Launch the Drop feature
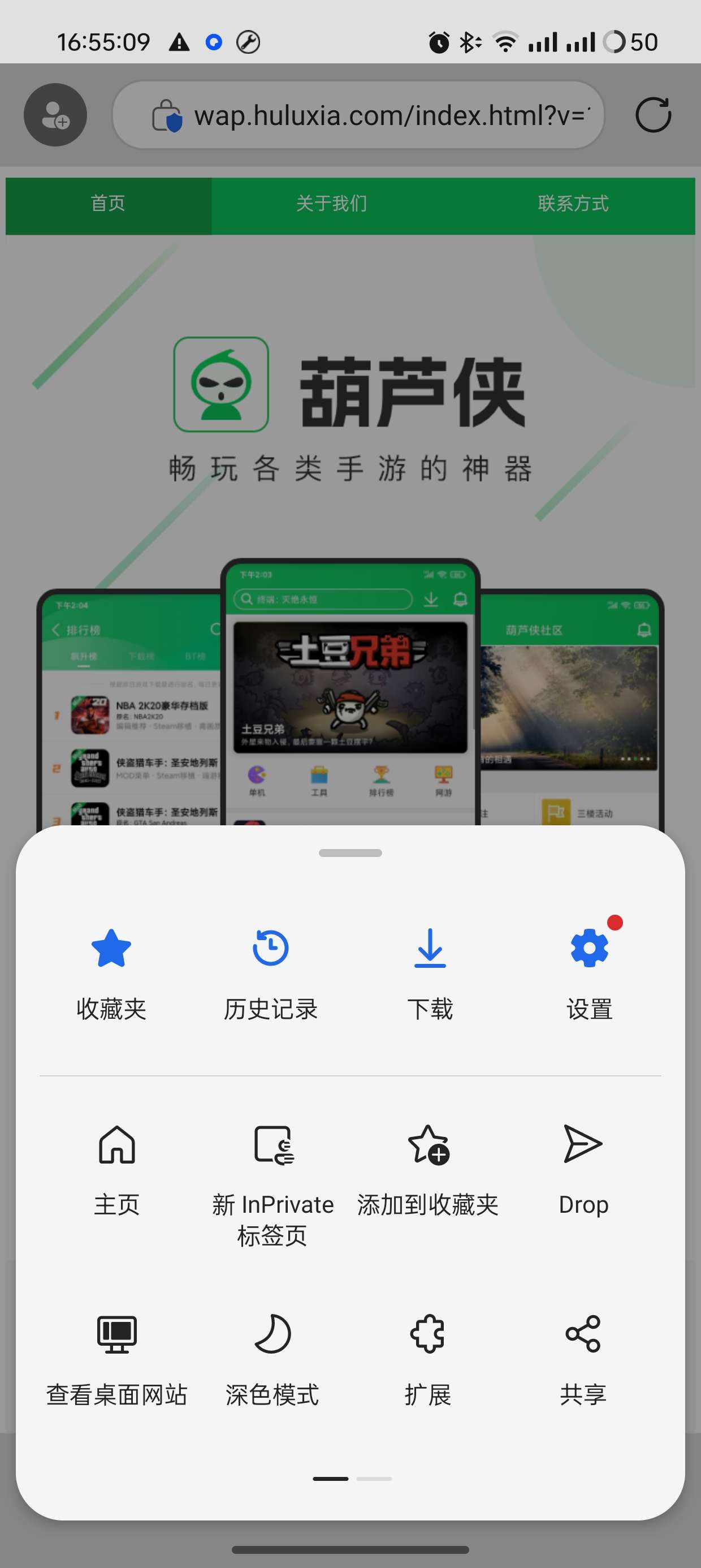This screenshot has height=1568, width=701. click(583, 1168)
